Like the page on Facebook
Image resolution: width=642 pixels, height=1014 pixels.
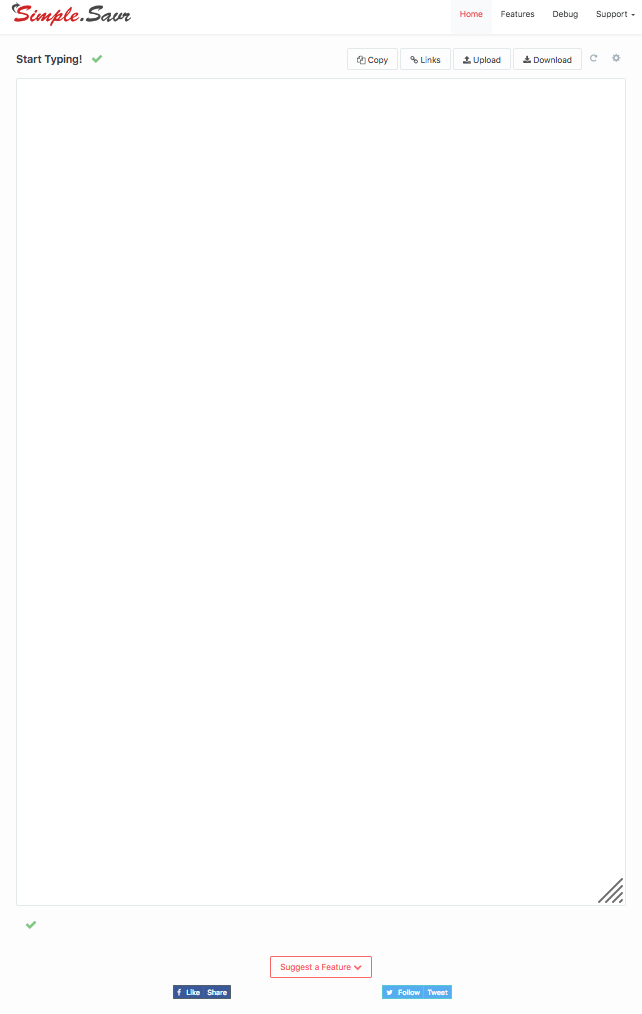click(x=188, y=992)
